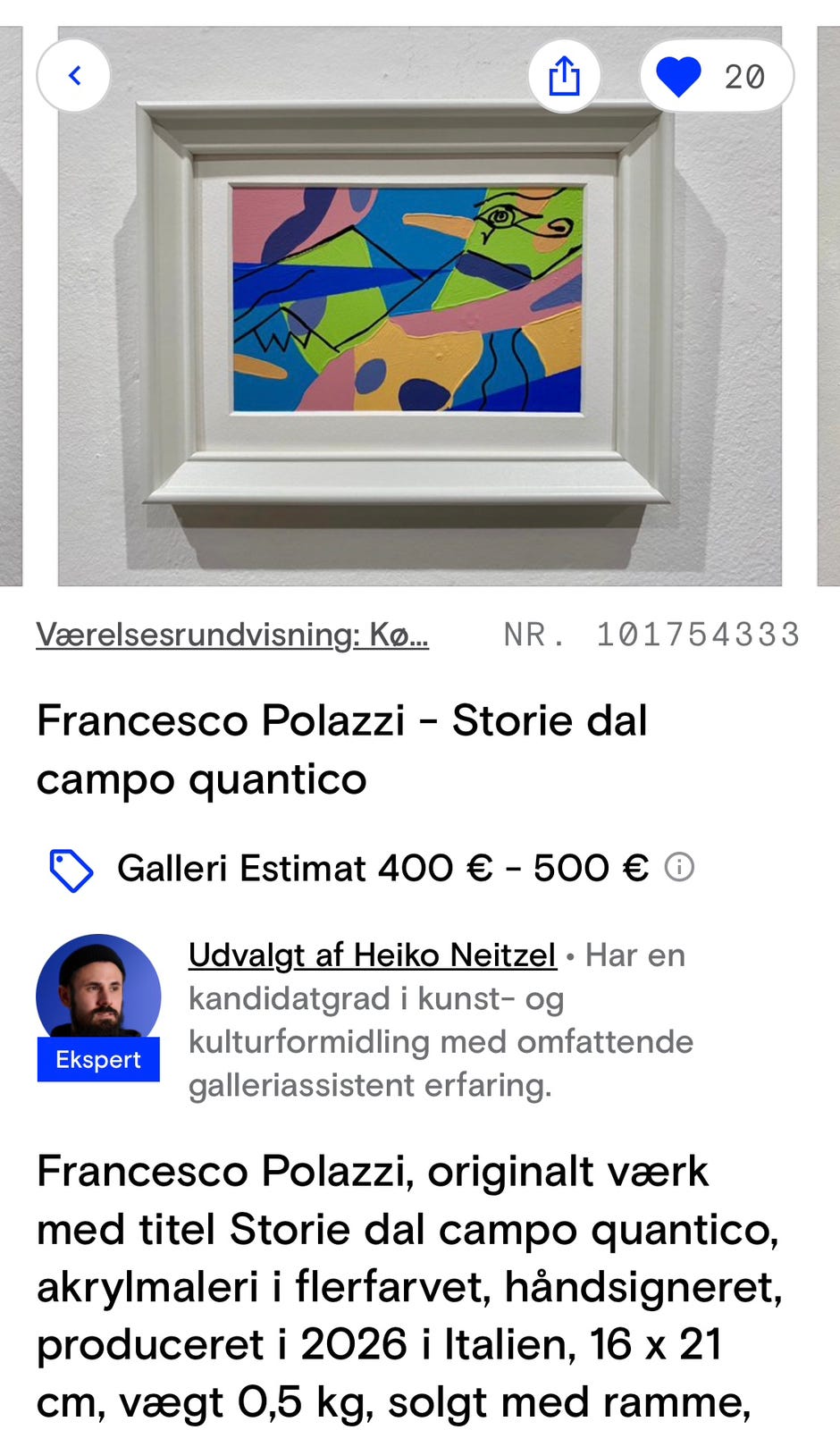This screenshot has width=840, height=1430.
Task: Open the framed painting photo fullscreen
Action: point(420,304)
